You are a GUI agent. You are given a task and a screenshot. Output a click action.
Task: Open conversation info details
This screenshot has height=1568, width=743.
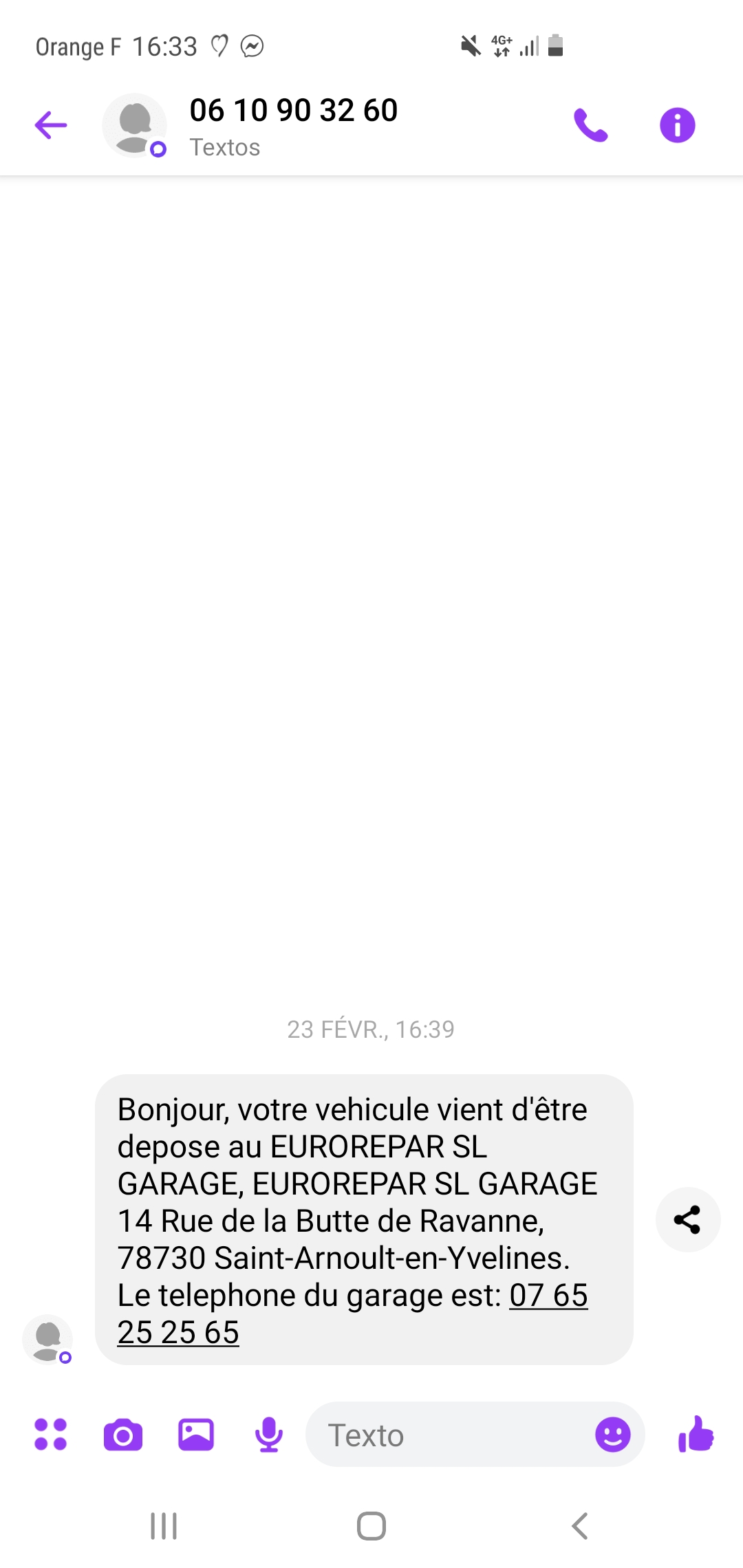point(678,125)
